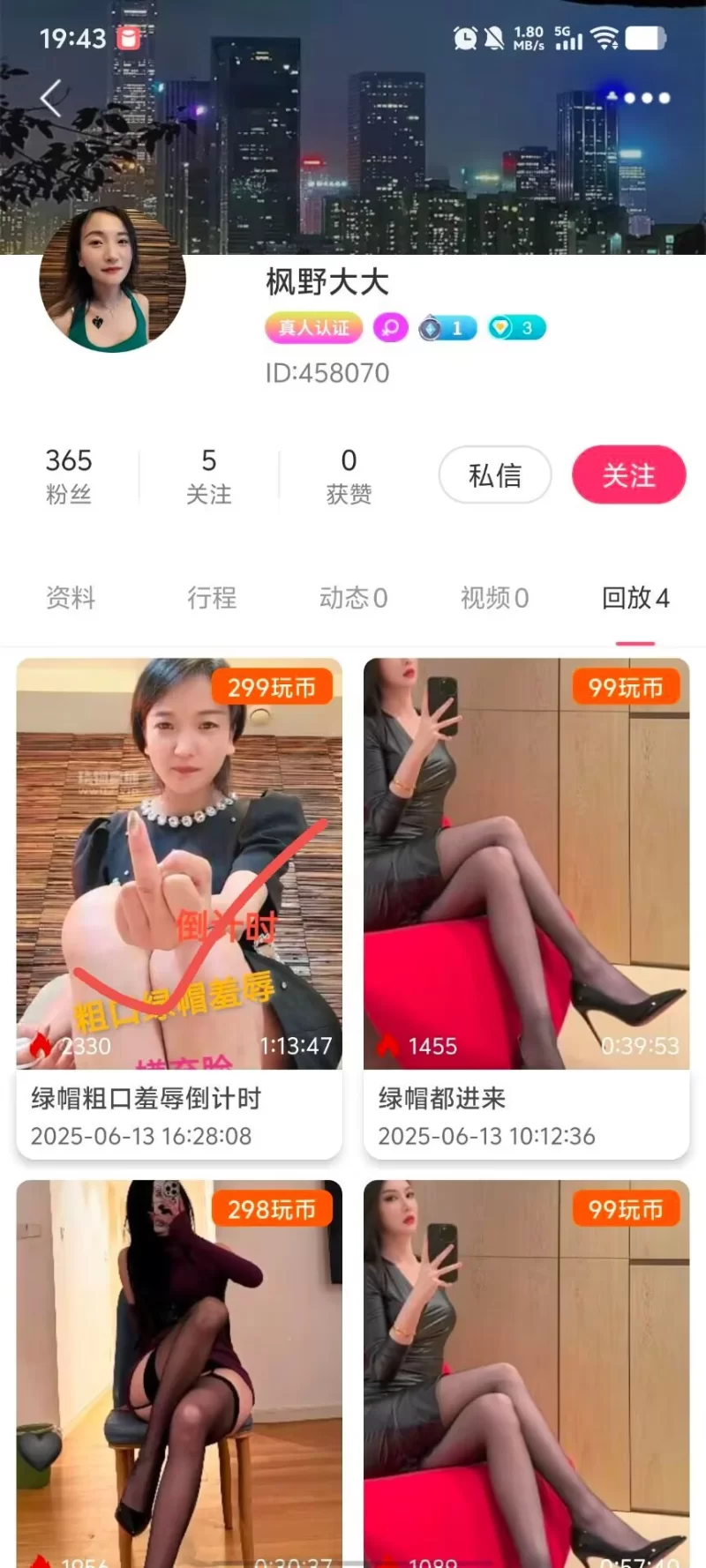Open the three-dot overflow menu
This screenshot has width=706, height=1568.
(648, 98)
